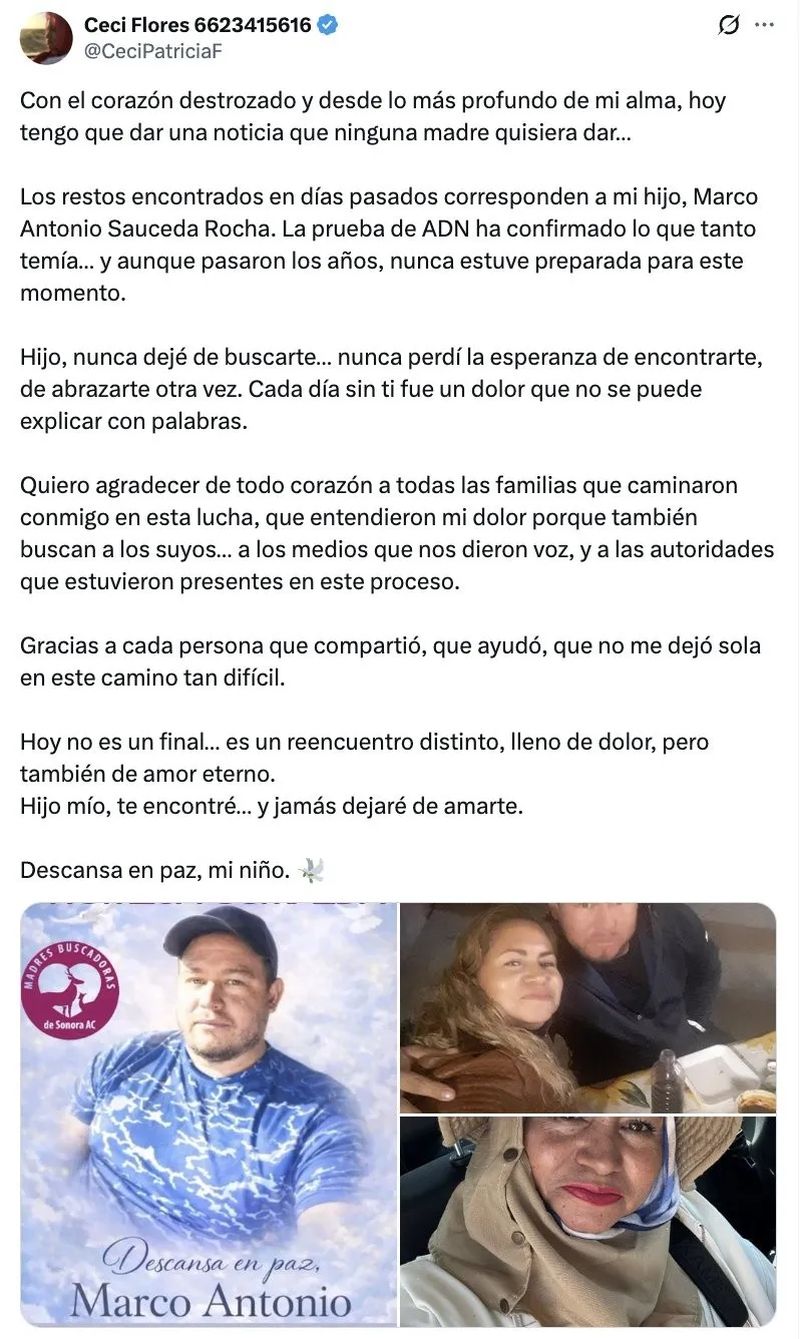The height and width of the screenshot is (1339, 800).
Task: View the Marco Antonio memorial image
Action: coord(209,1112)
